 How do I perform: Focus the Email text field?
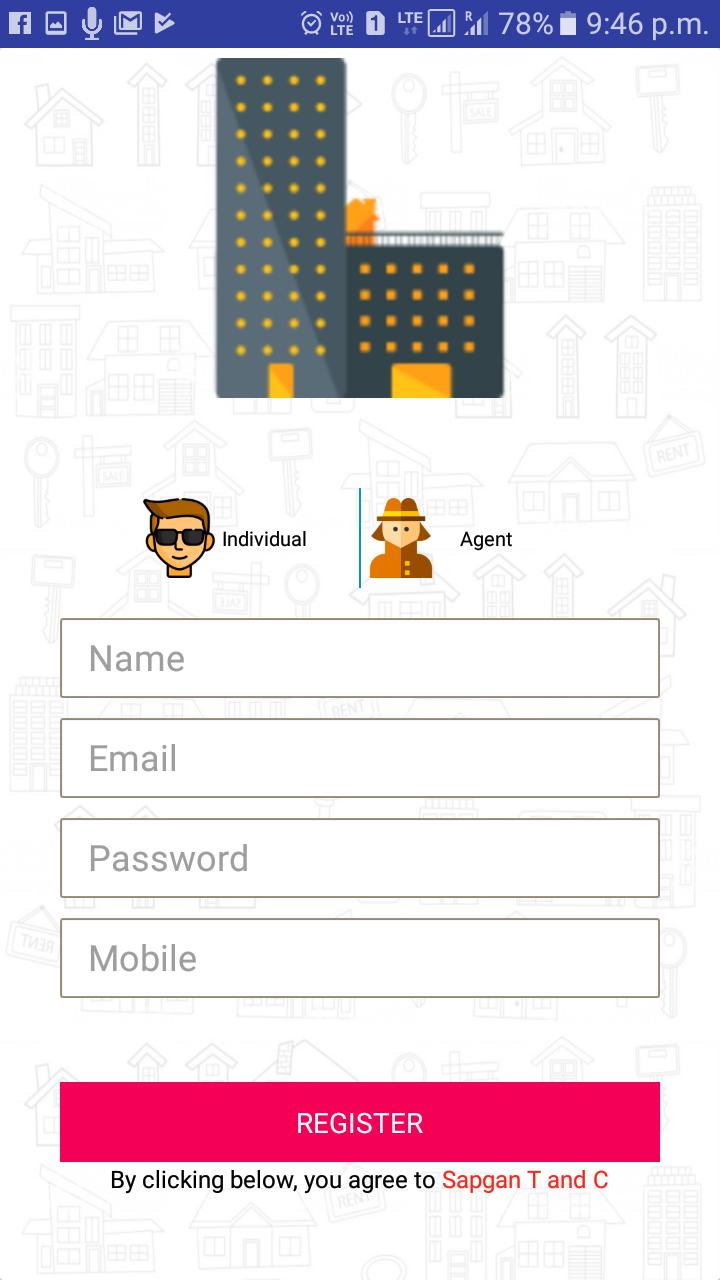(x=360, y=758)
